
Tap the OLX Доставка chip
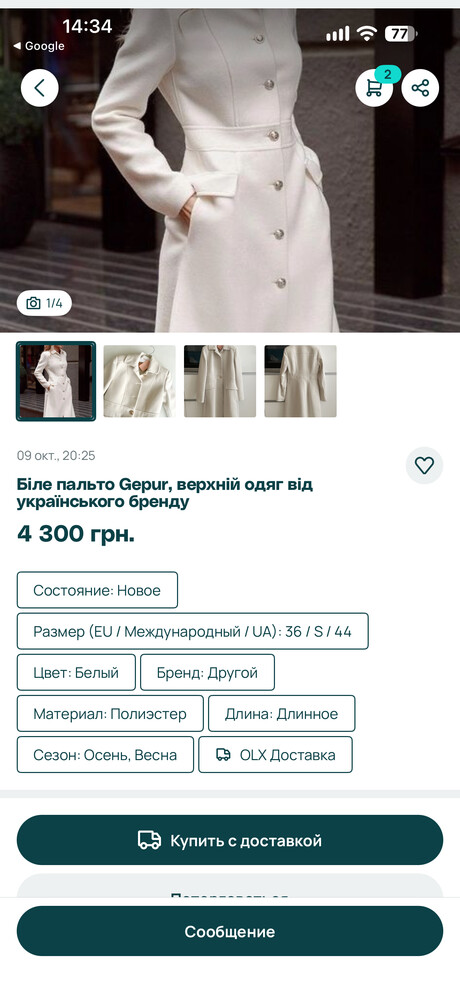pos(276,754)
